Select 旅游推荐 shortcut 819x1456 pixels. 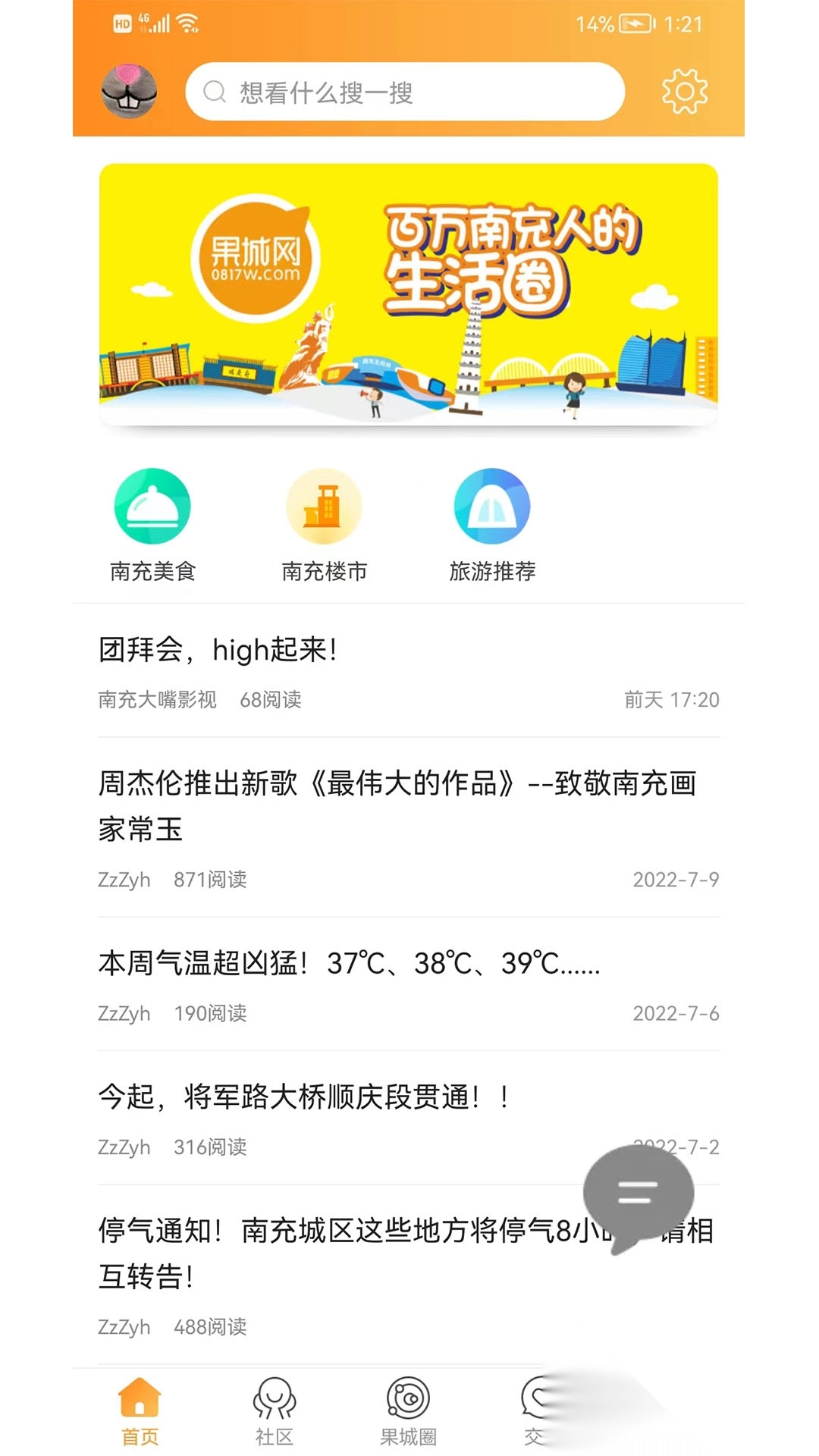pyautogui.click(x=492, y=525)
